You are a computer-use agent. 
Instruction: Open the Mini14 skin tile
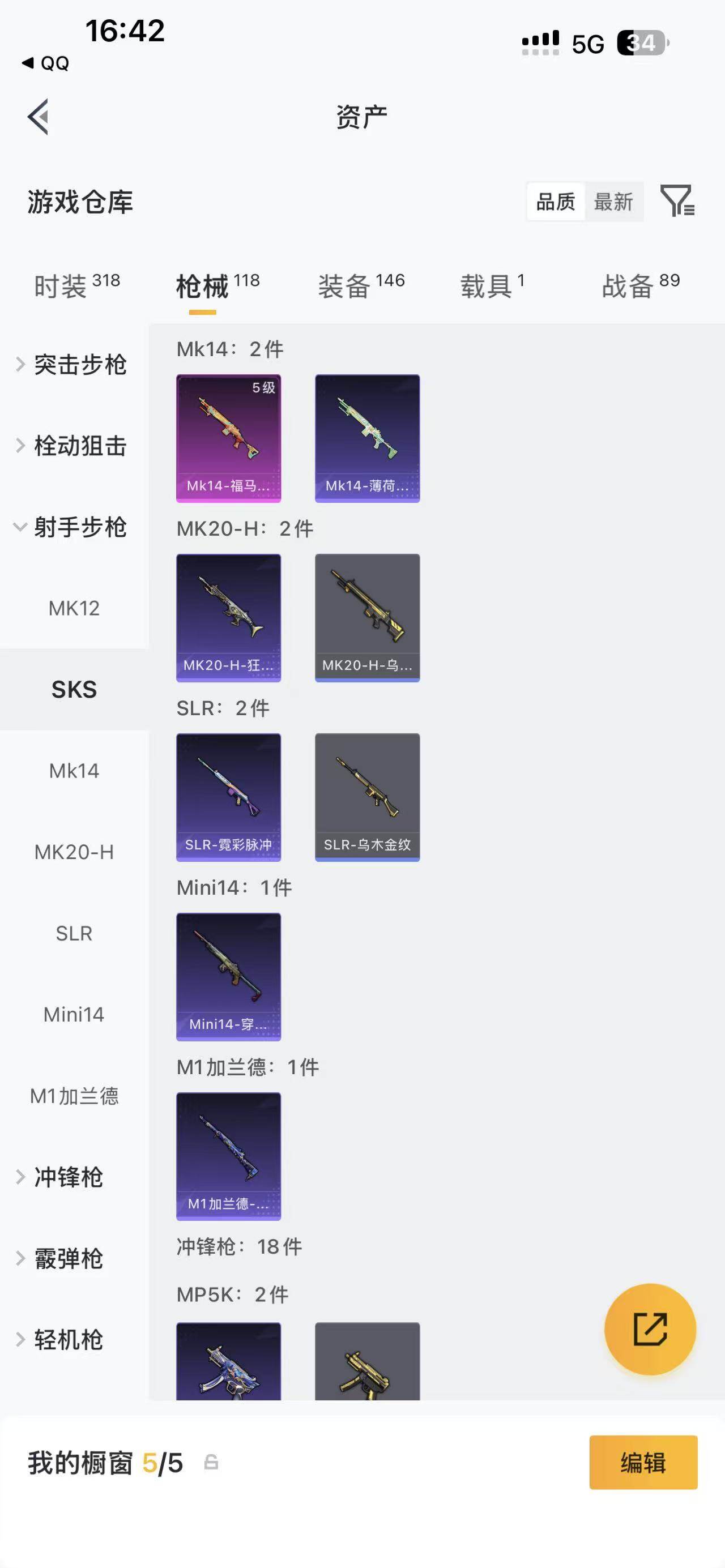tap(228, 976)
